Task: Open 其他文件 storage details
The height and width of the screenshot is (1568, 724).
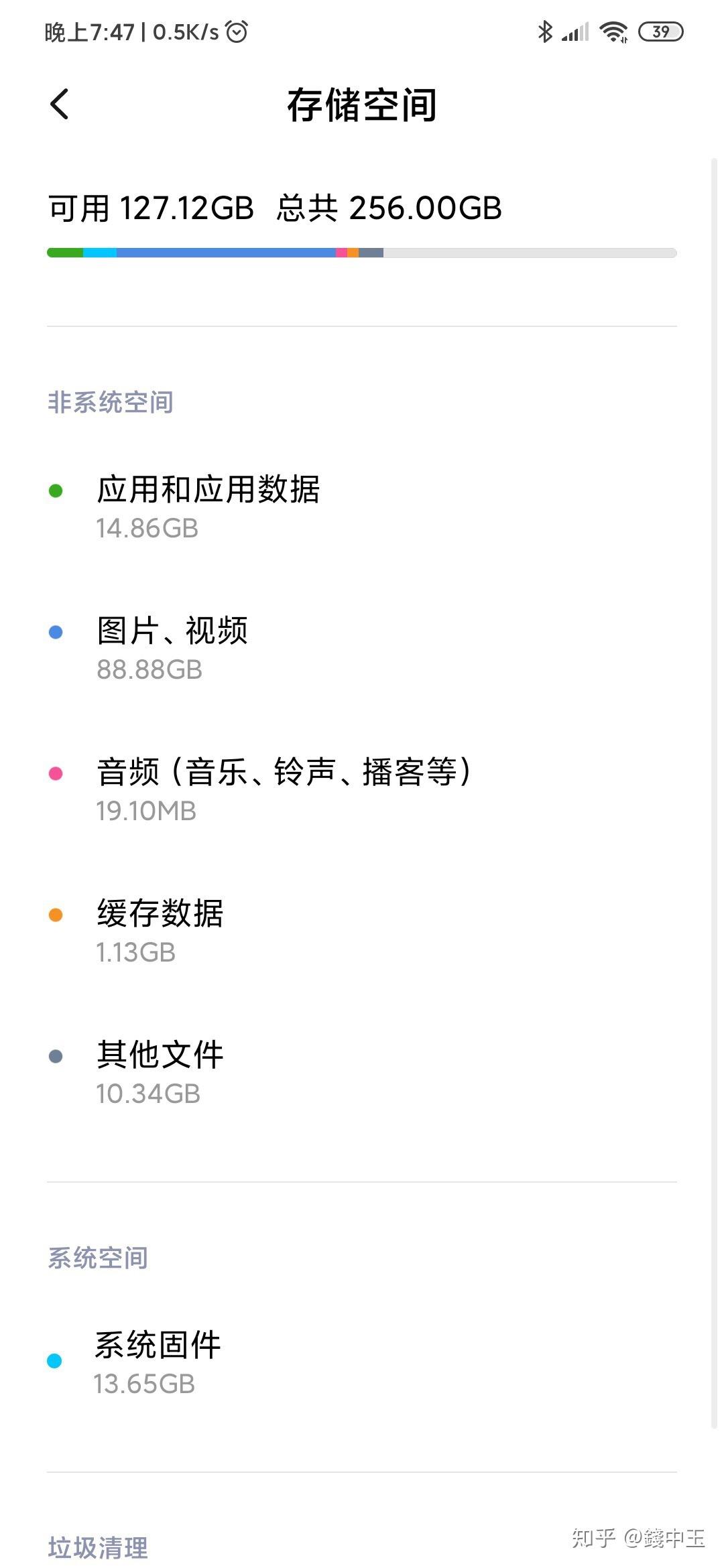Action: (160, 1072)
